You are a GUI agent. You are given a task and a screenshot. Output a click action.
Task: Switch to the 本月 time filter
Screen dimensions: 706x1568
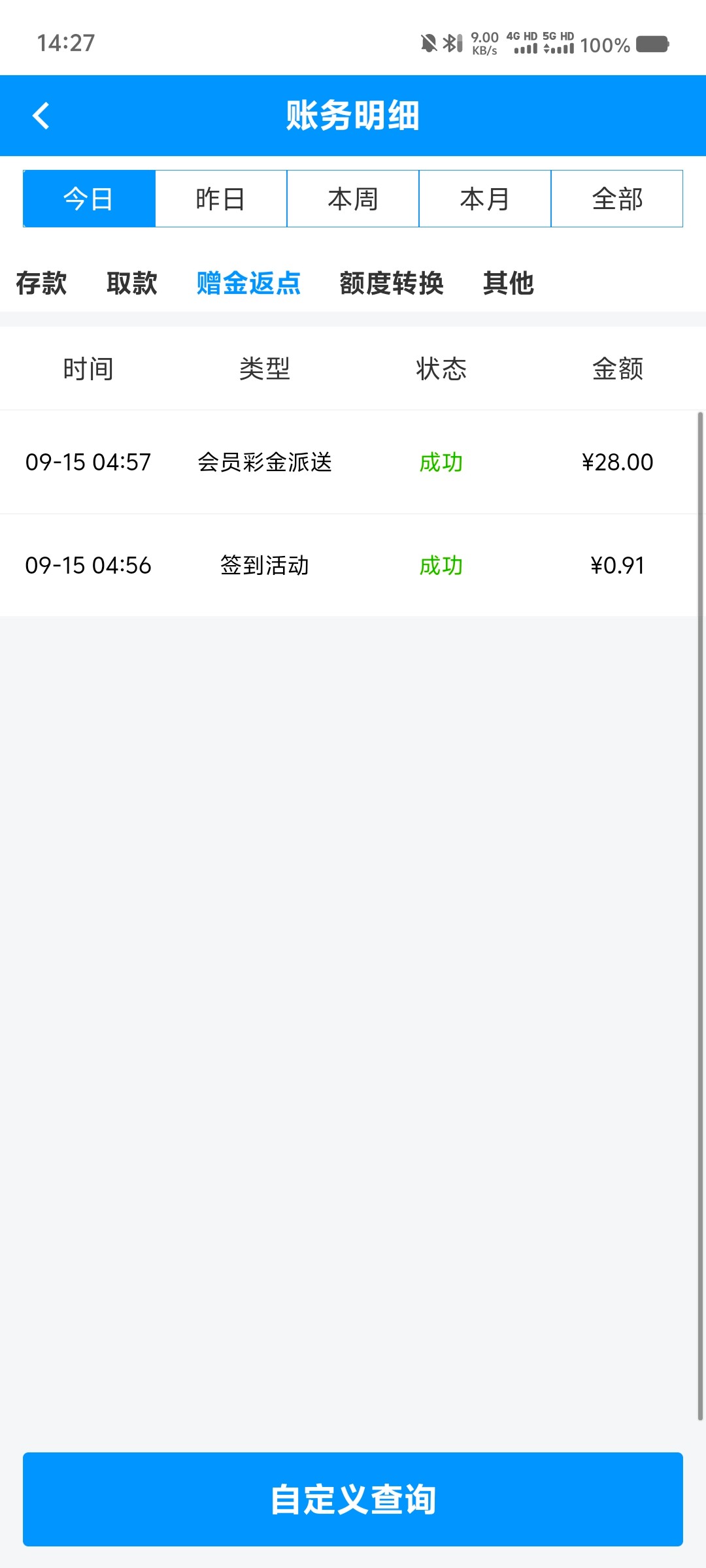pyautogui.click(x=485, y=199)
